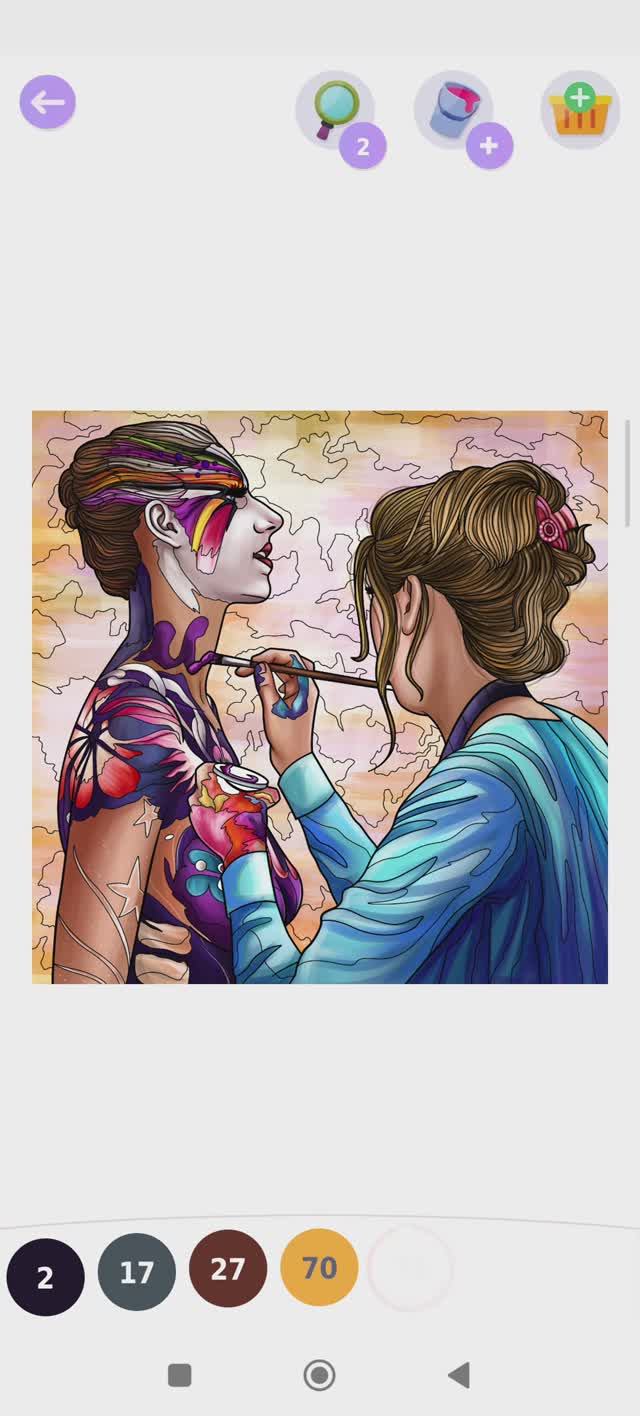Open recent apps from navigation bar

[x=180, y=1375]
